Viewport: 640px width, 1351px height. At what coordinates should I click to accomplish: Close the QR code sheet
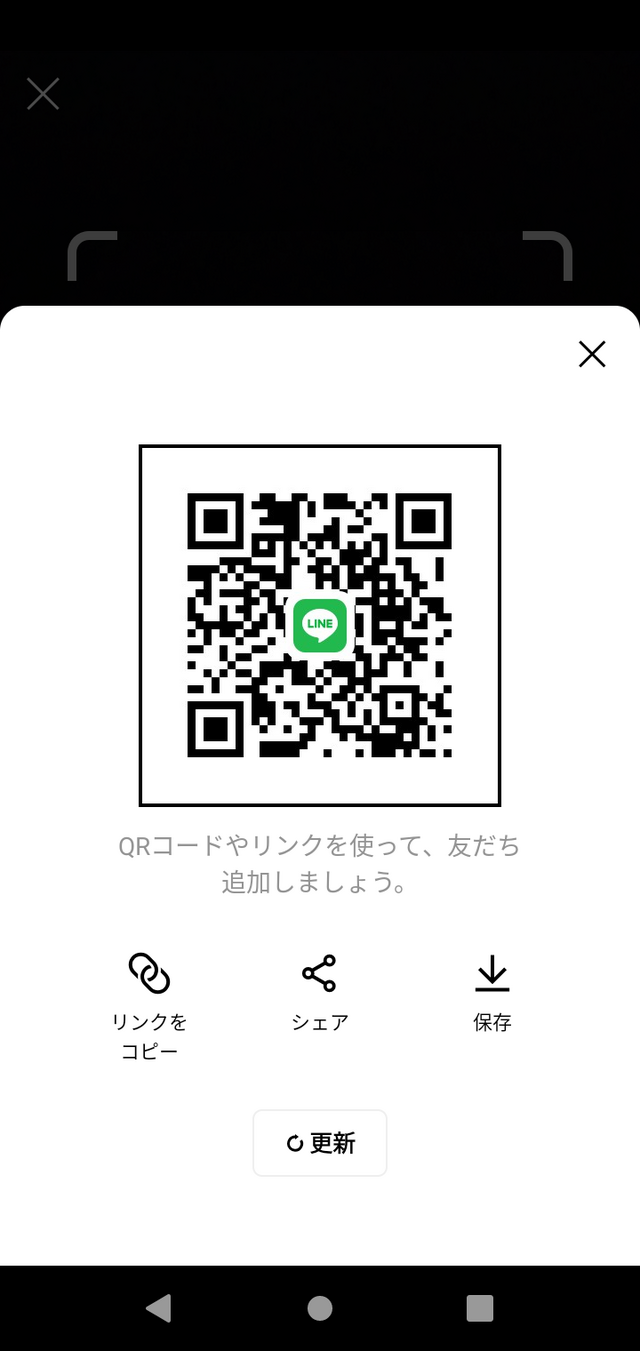[592, 354]
